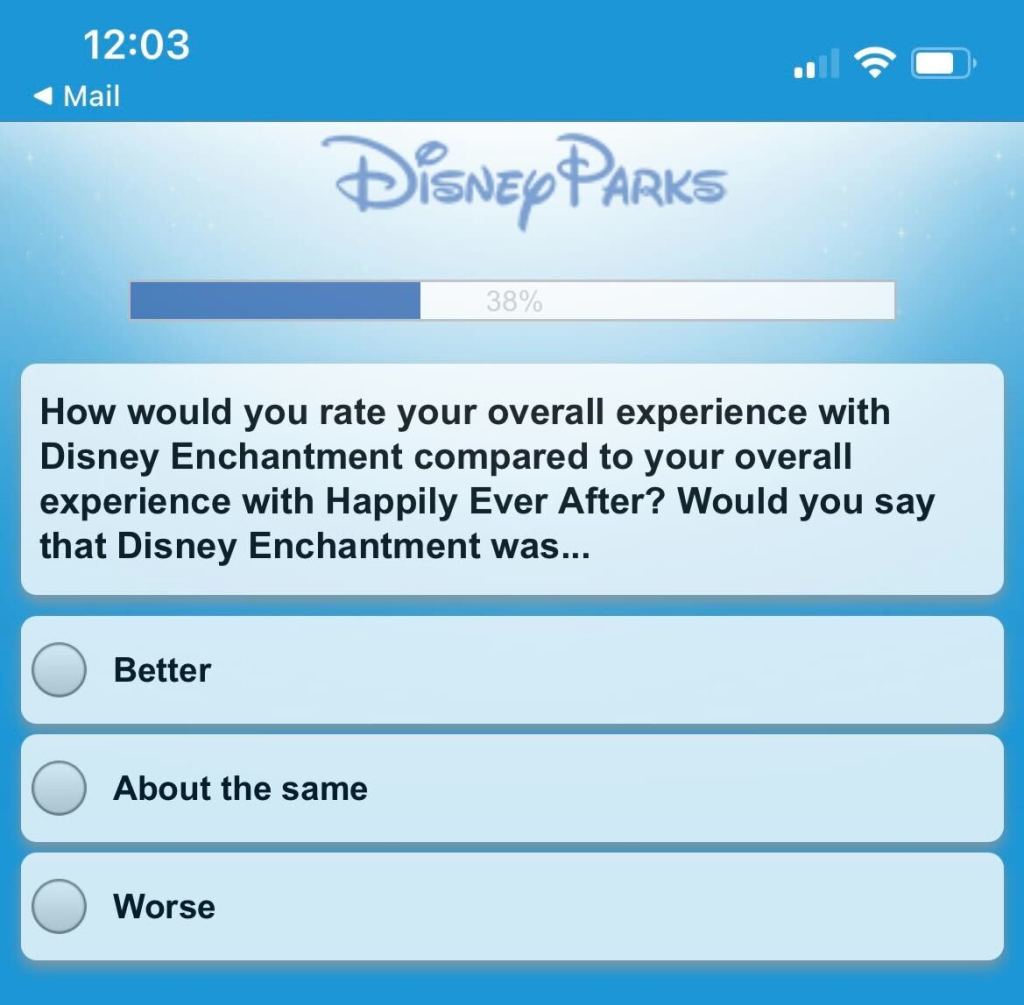Return to the Mail app

tap(77, 96)
